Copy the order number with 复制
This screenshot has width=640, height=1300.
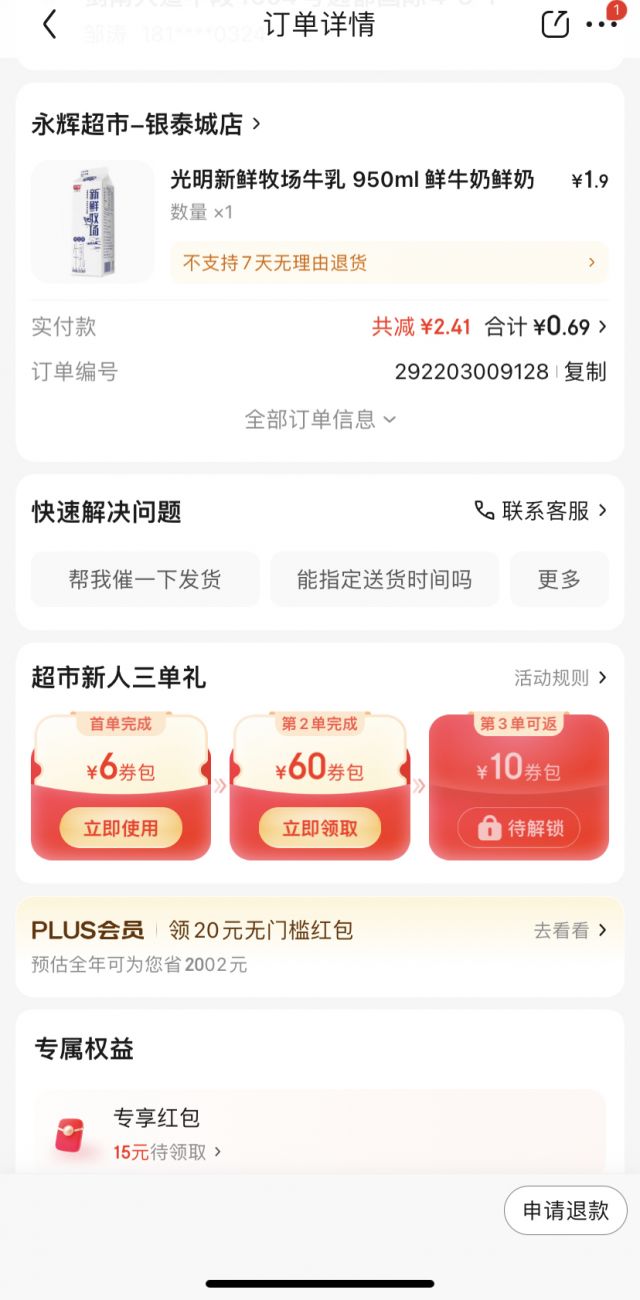(585, 372)
